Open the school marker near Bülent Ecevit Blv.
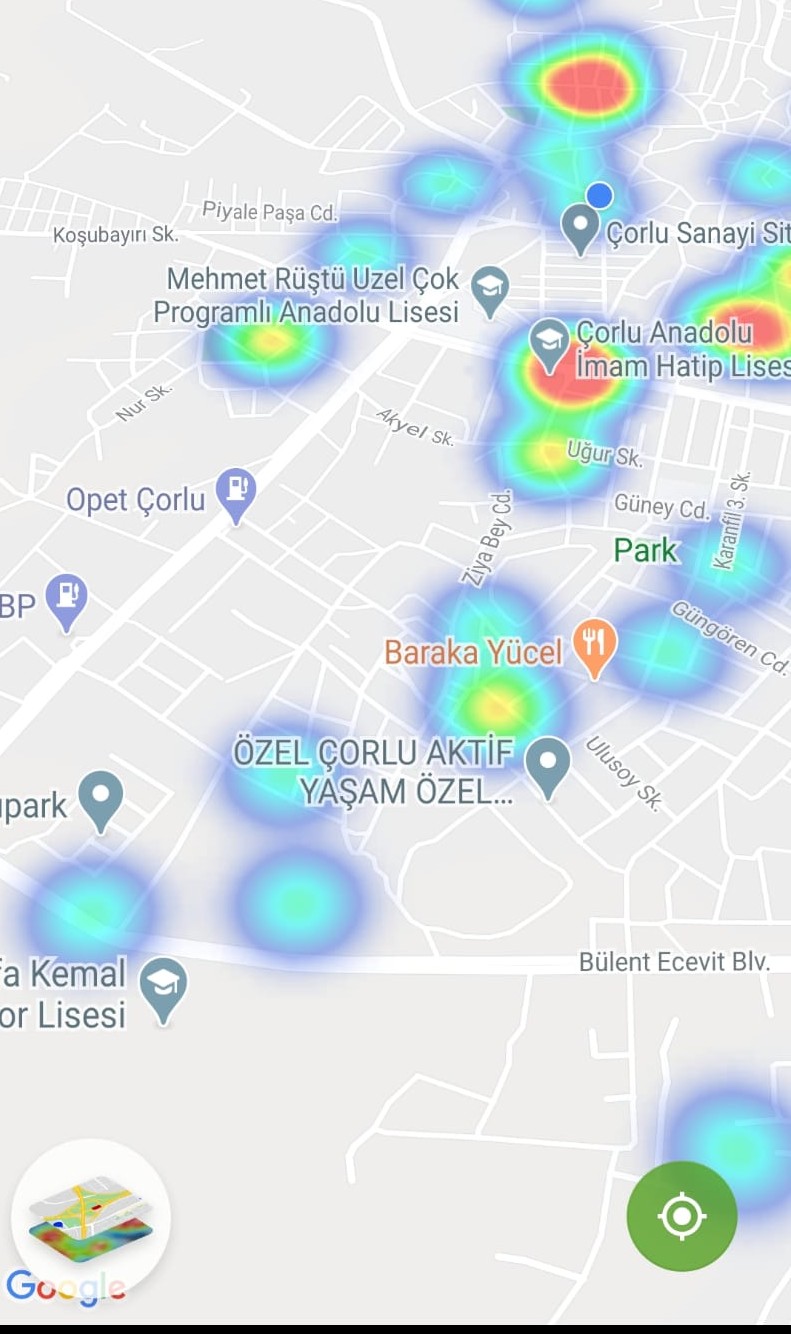 [x=164, y=989]
